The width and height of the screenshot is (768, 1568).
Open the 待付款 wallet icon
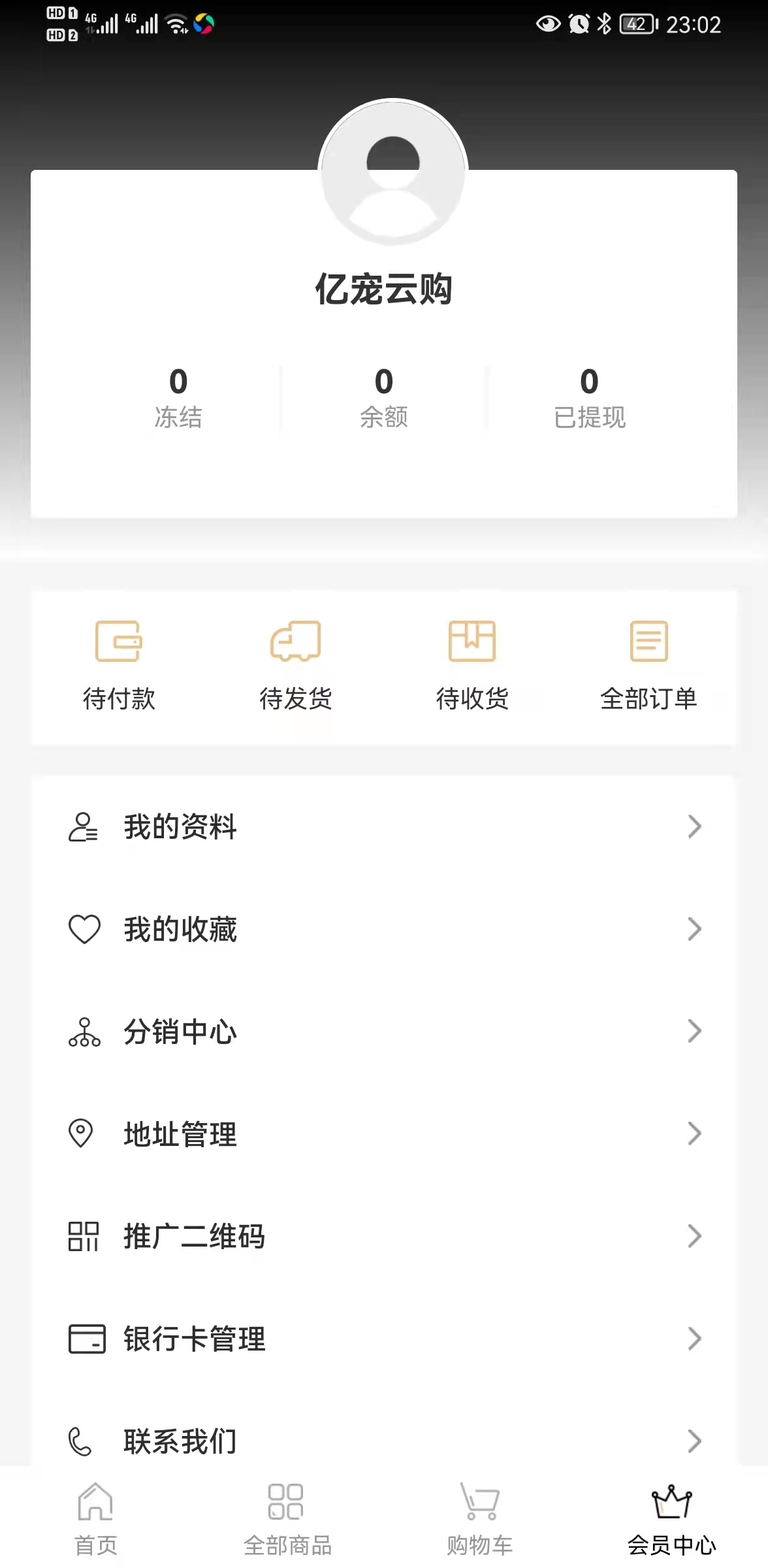coord(119,644)
